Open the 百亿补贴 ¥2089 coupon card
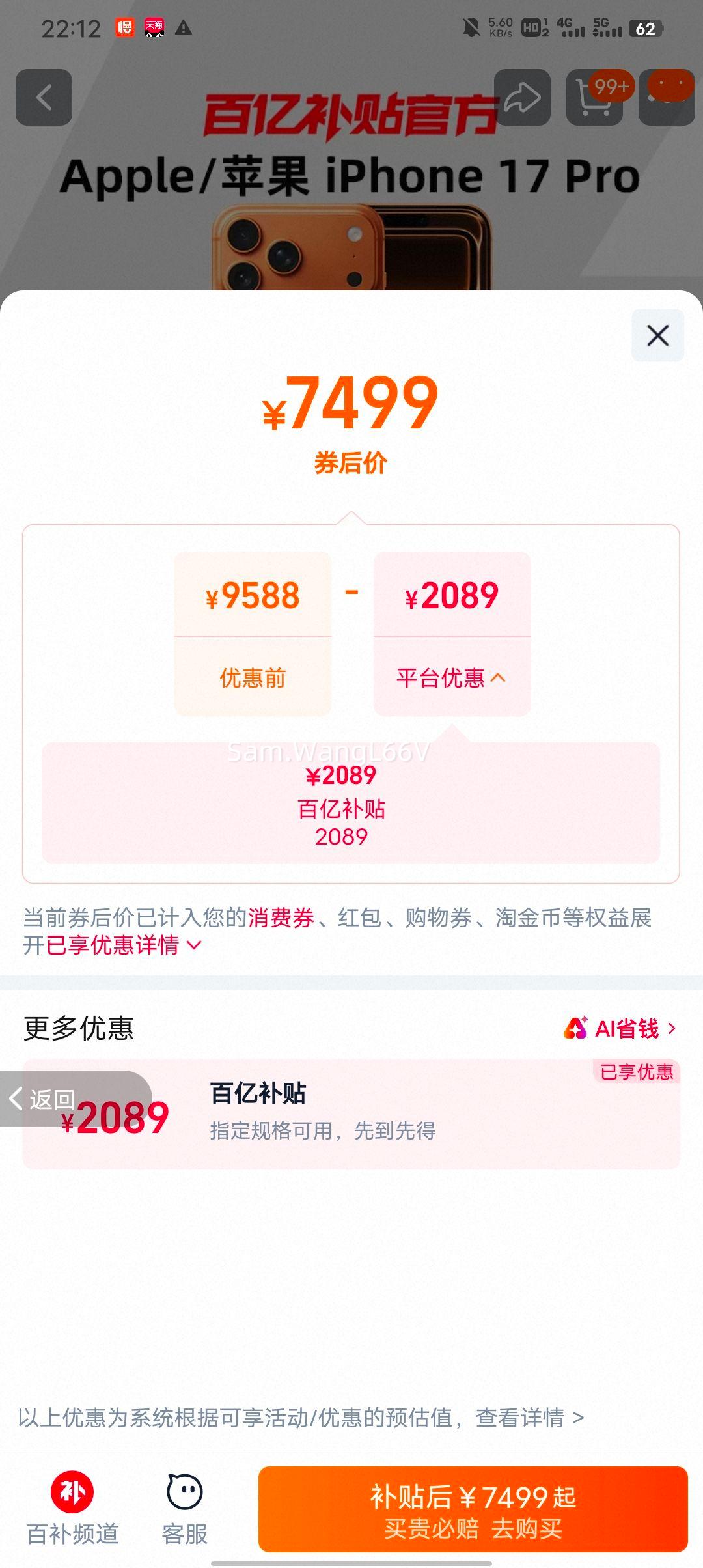The width and height of the screenshot is (703, 1568). 351,1113
